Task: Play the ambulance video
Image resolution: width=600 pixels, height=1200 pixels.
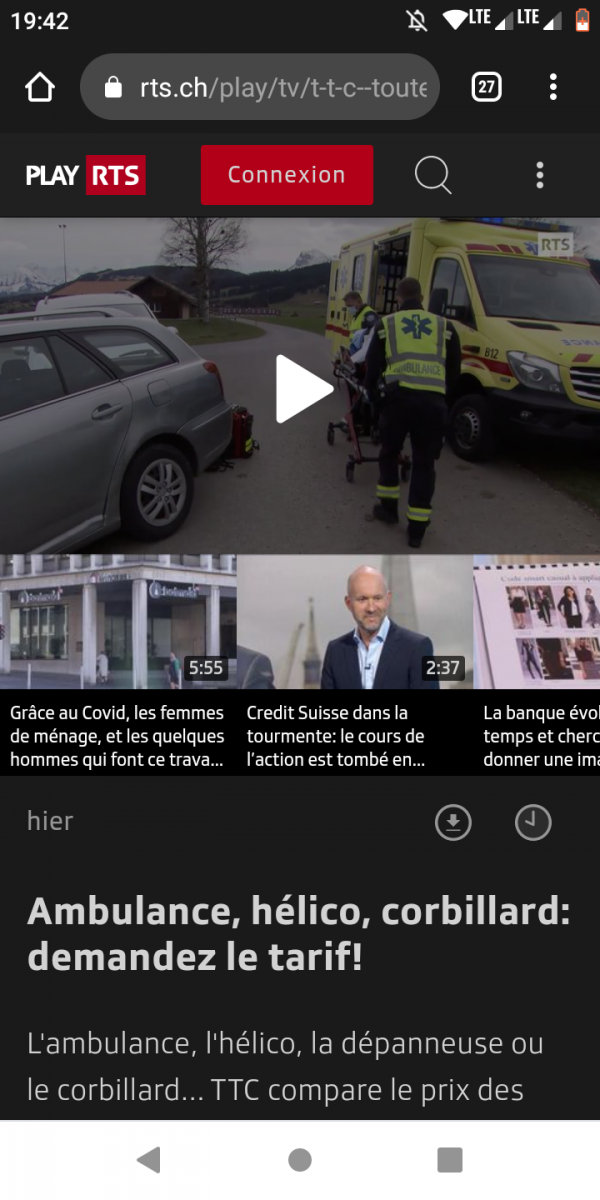Action: pyautogui.click(x=303, y=388)
